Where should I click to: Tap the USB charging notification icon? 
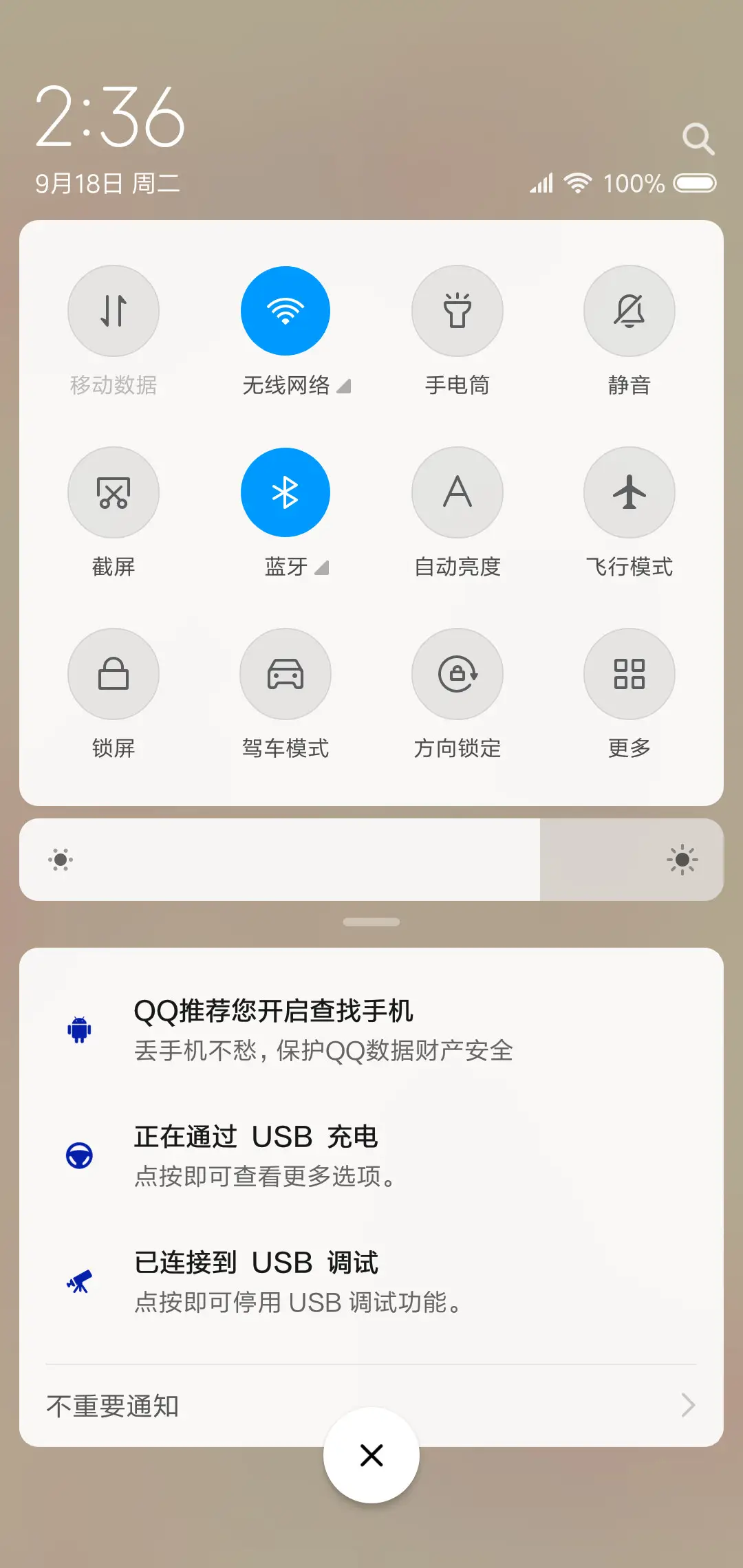click(79, 1155)
